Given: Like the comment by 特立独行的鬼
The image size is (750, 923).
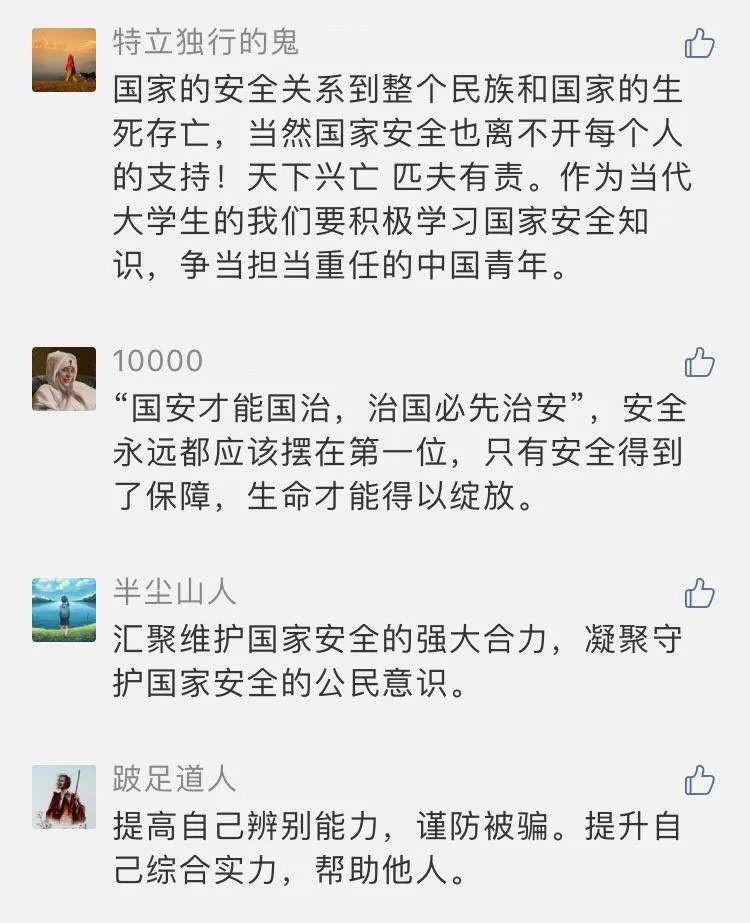Looking at the screenshot, I should 699,44.
